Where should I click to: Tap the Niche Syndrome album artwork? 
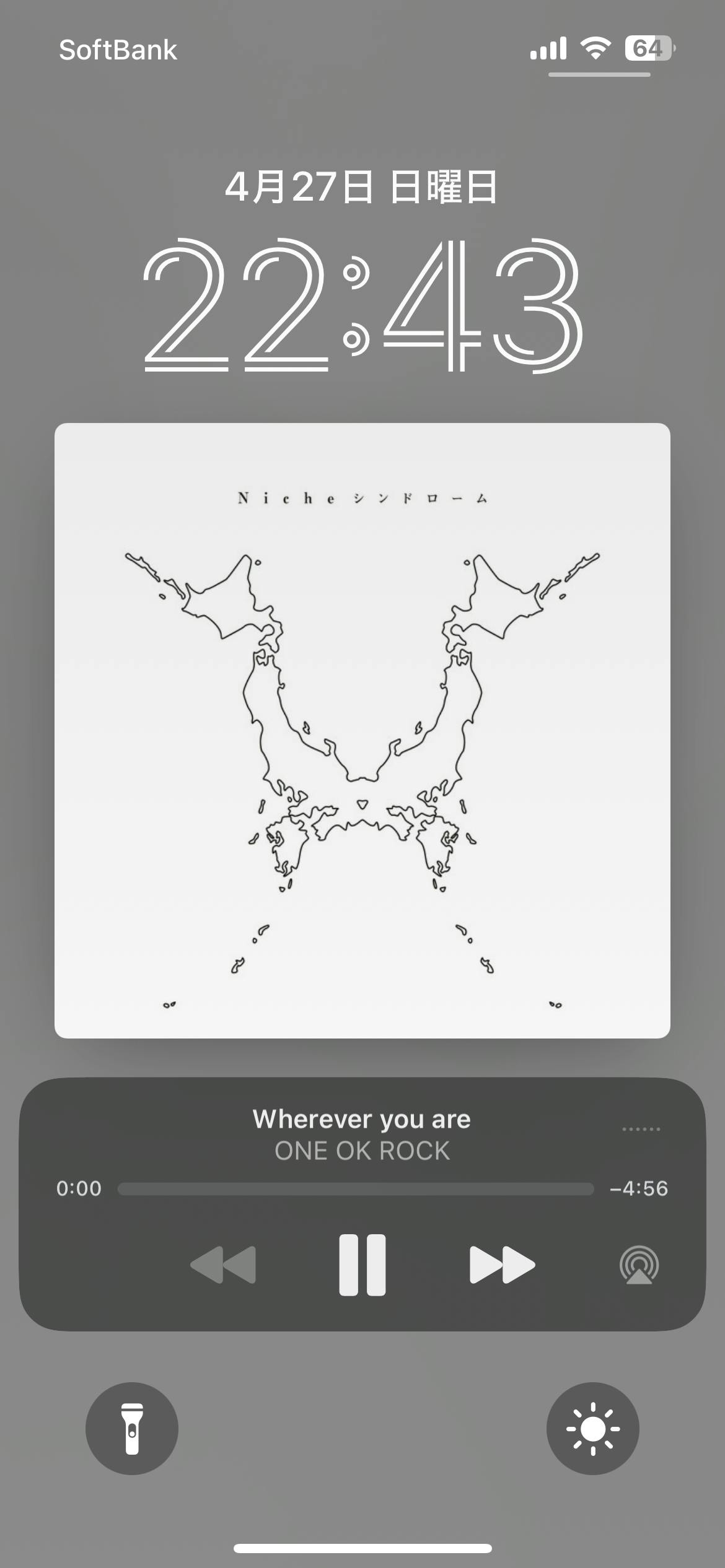pyautogui.click(x=362, y=731)
